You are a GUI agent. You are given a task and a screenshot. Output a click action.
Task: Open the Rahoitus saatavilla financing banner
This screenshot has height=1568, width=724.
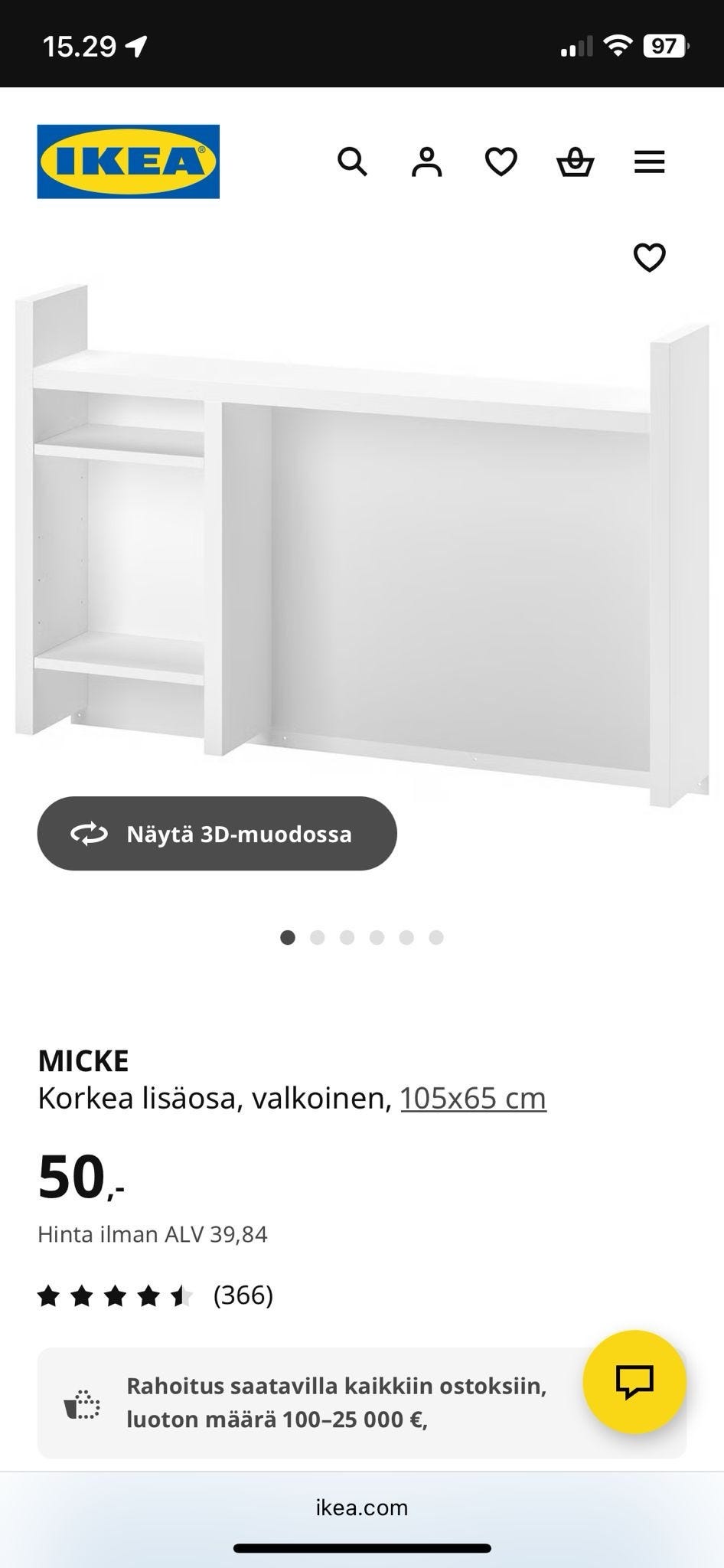[361, 1403]
